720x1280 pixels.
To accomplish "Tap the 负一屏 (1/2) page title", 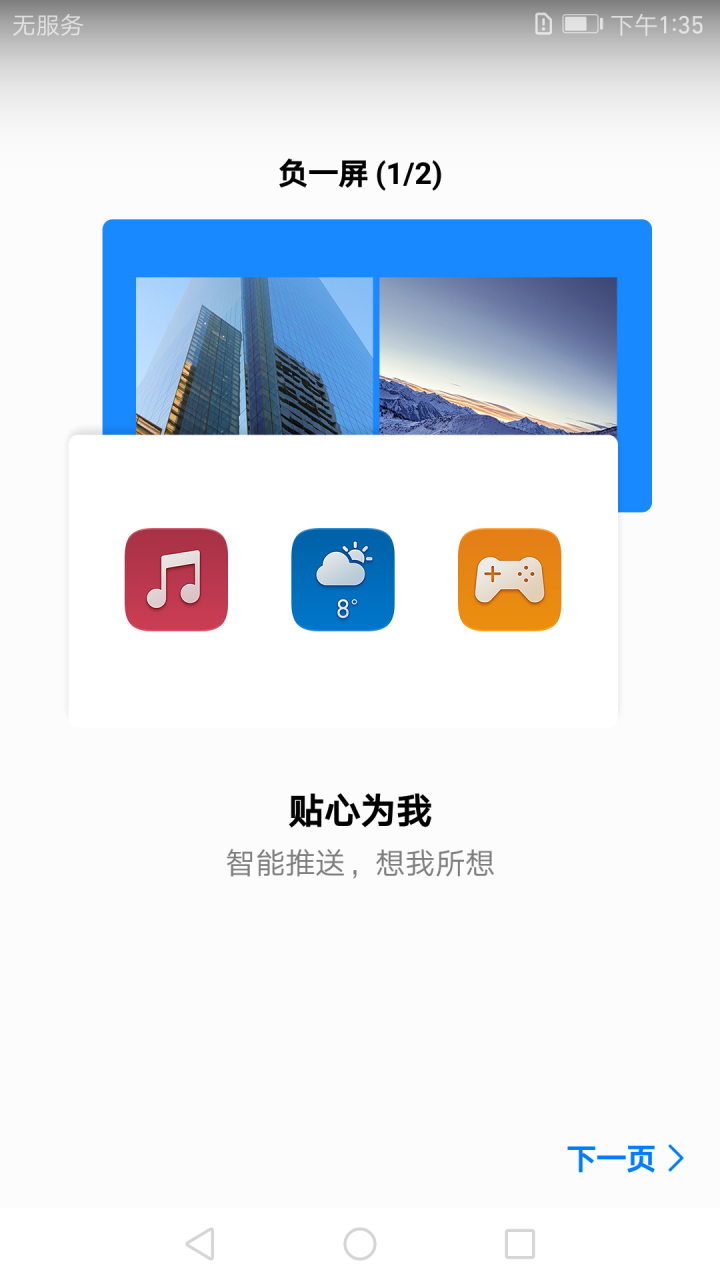I will click(x=360, y=172).
